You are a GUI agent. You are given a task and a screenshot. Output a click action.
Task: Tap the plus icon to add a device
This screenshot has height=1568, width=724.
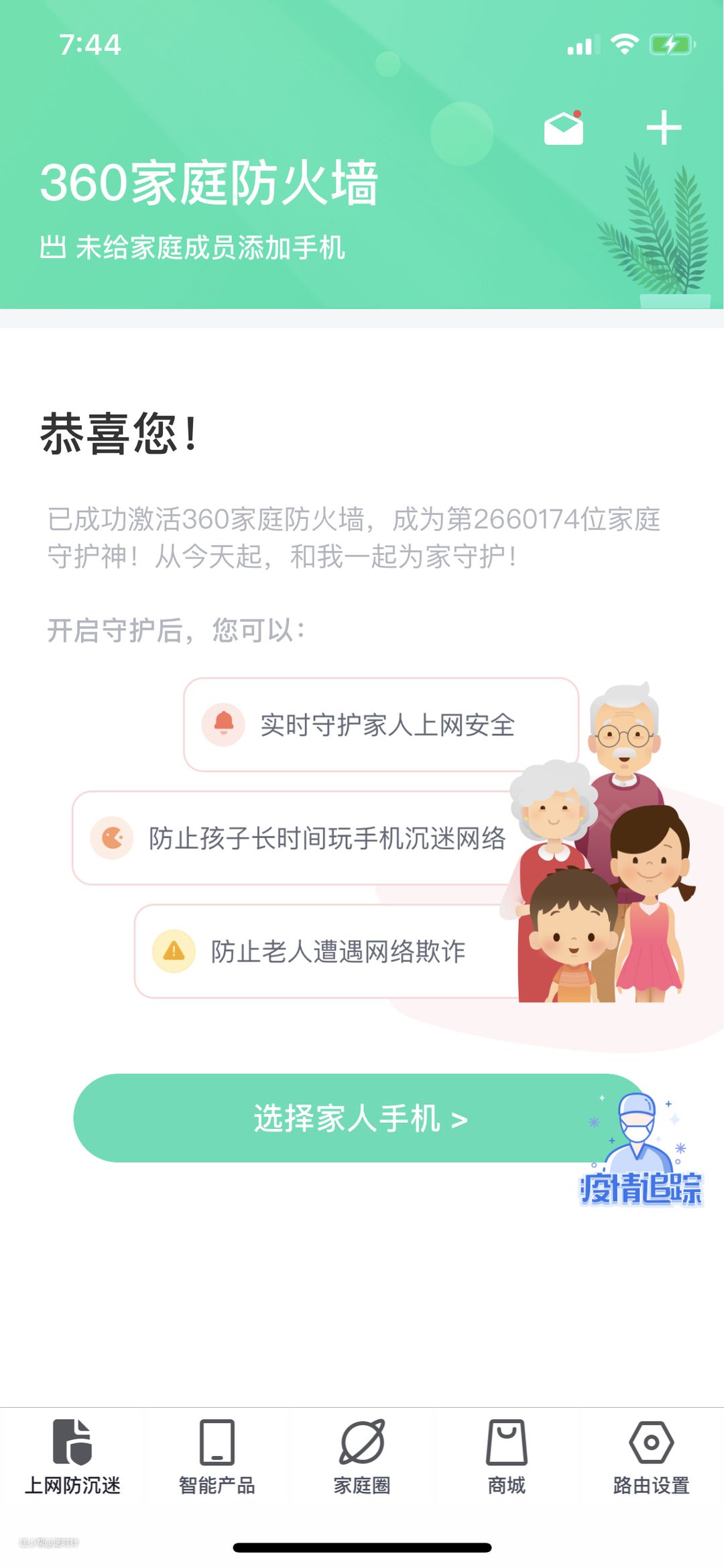click(664, 128)
